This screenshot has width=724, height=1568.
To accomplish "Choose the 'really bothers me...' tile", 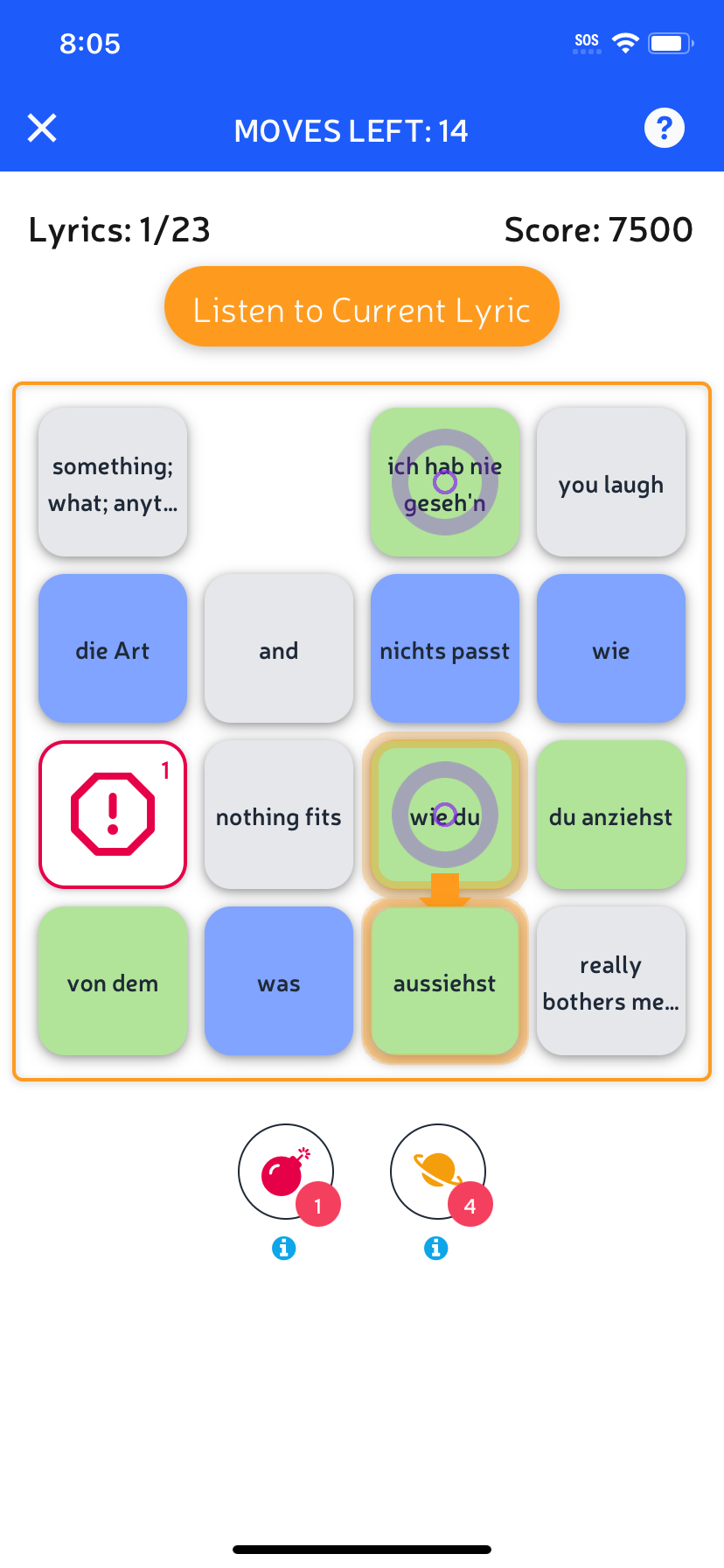I will pyautogui.click(x=610, y=981).
